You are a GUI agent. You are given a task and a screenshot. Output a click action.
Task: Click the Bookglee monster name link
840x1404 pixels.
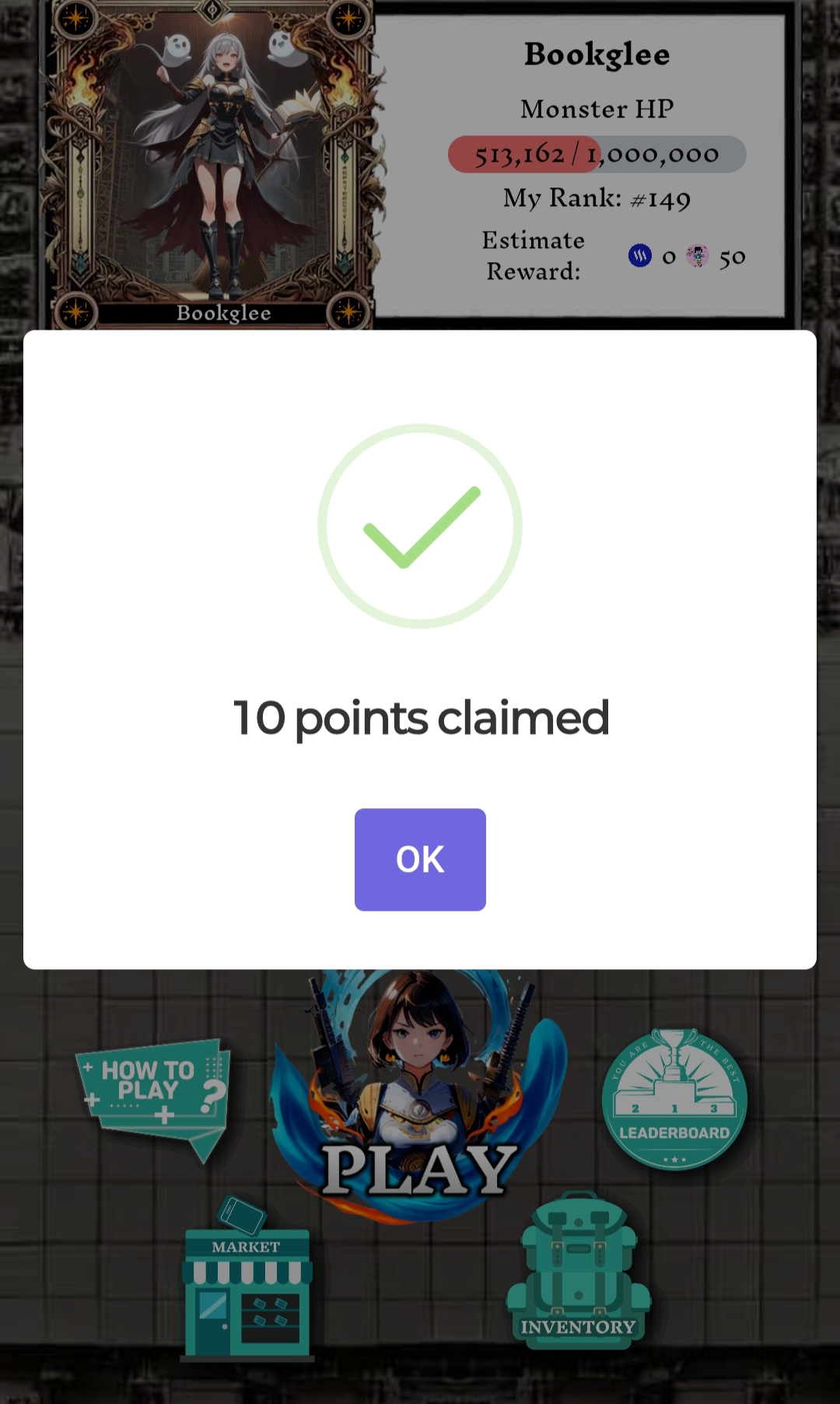point(223,314)
